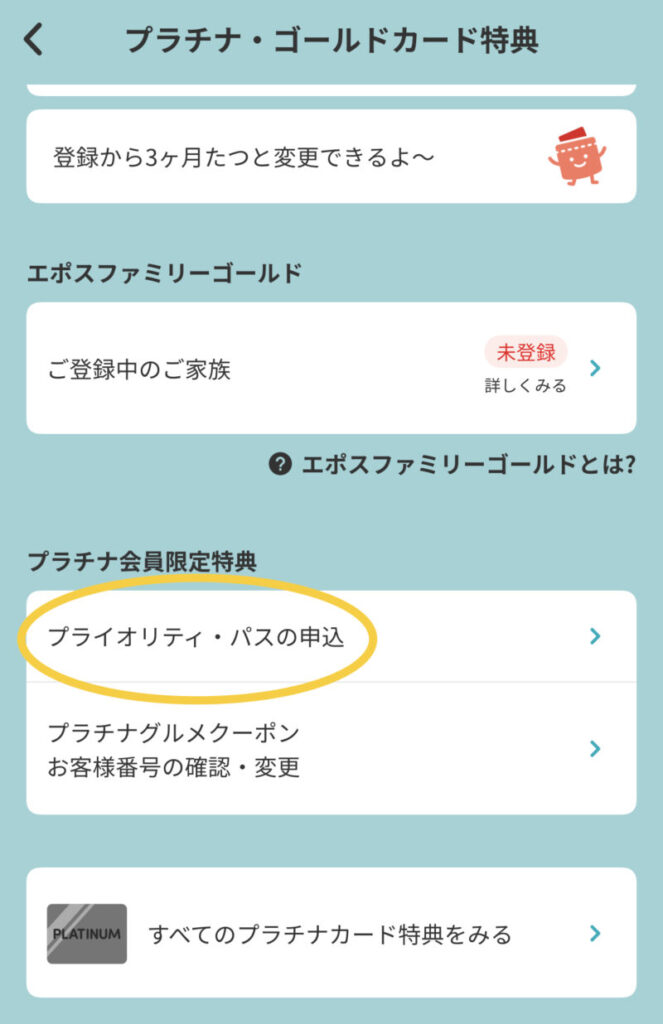Open the エポスファミリーゴールドとは? help link

(452, 464)
